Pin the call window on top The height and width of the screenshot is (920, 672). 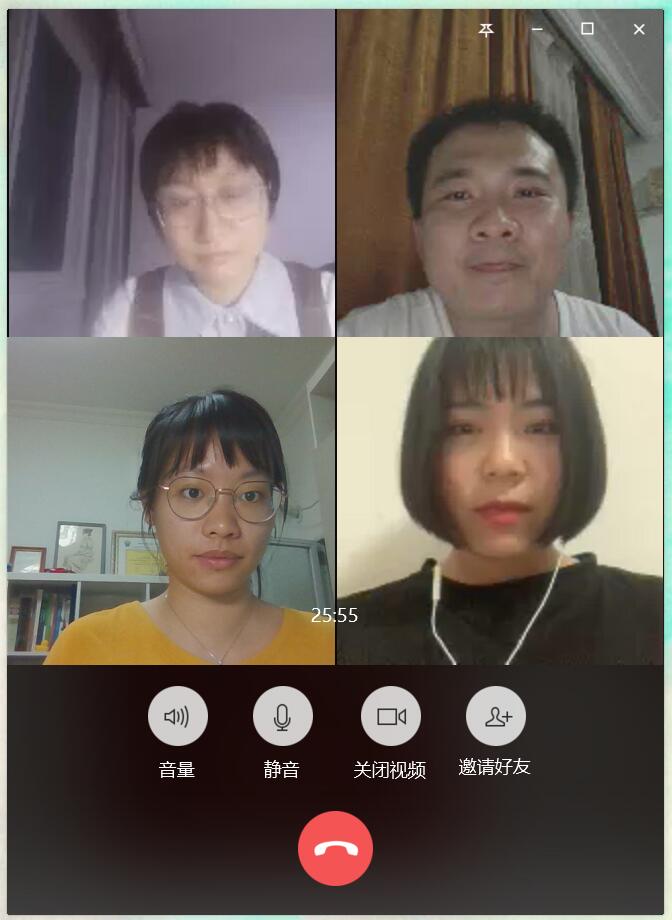(486, 30)
